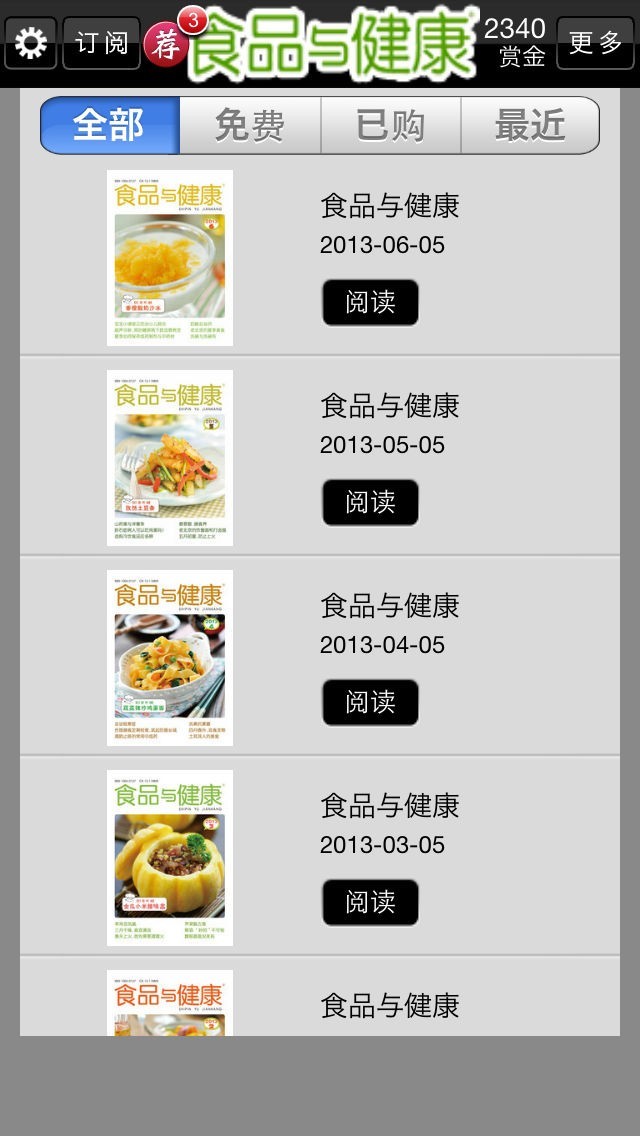The height and width of the screenshot is (1136, 640).
Task: Tap the 订阅 subscribe button
Action: (102, 43)
